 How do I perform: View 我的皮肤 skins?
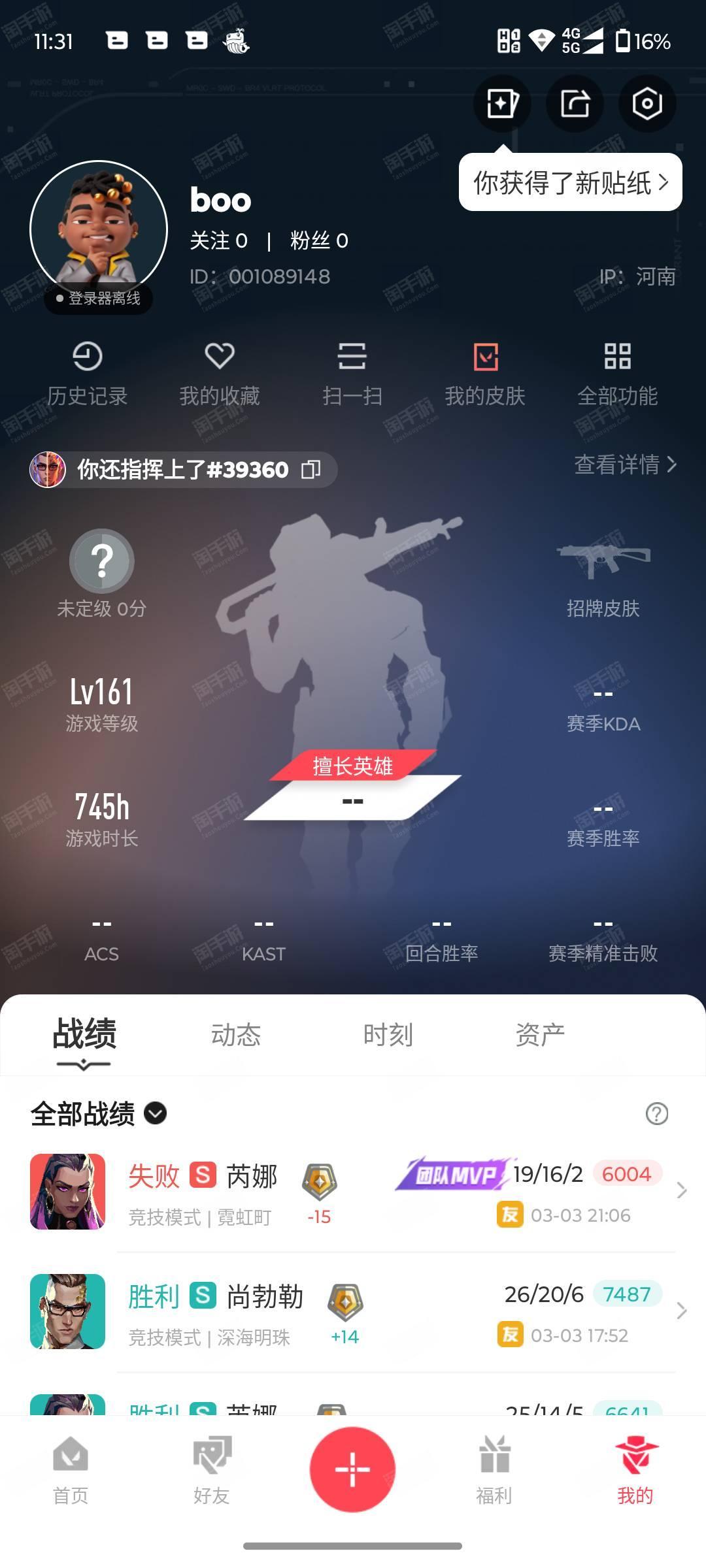(485, 374)
